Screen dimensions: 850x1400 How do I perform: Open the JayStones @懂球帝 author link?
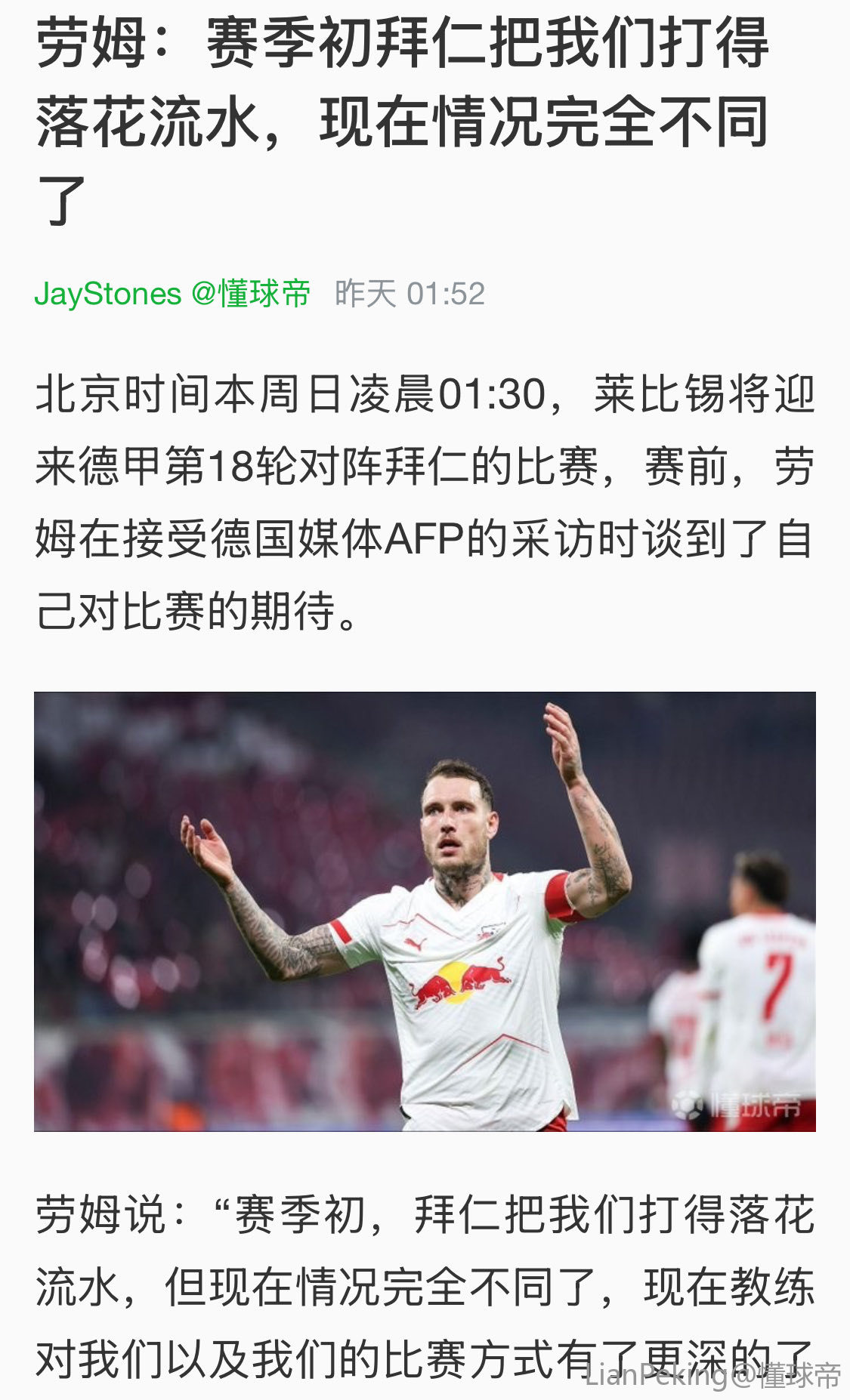(x=172, y=294)
